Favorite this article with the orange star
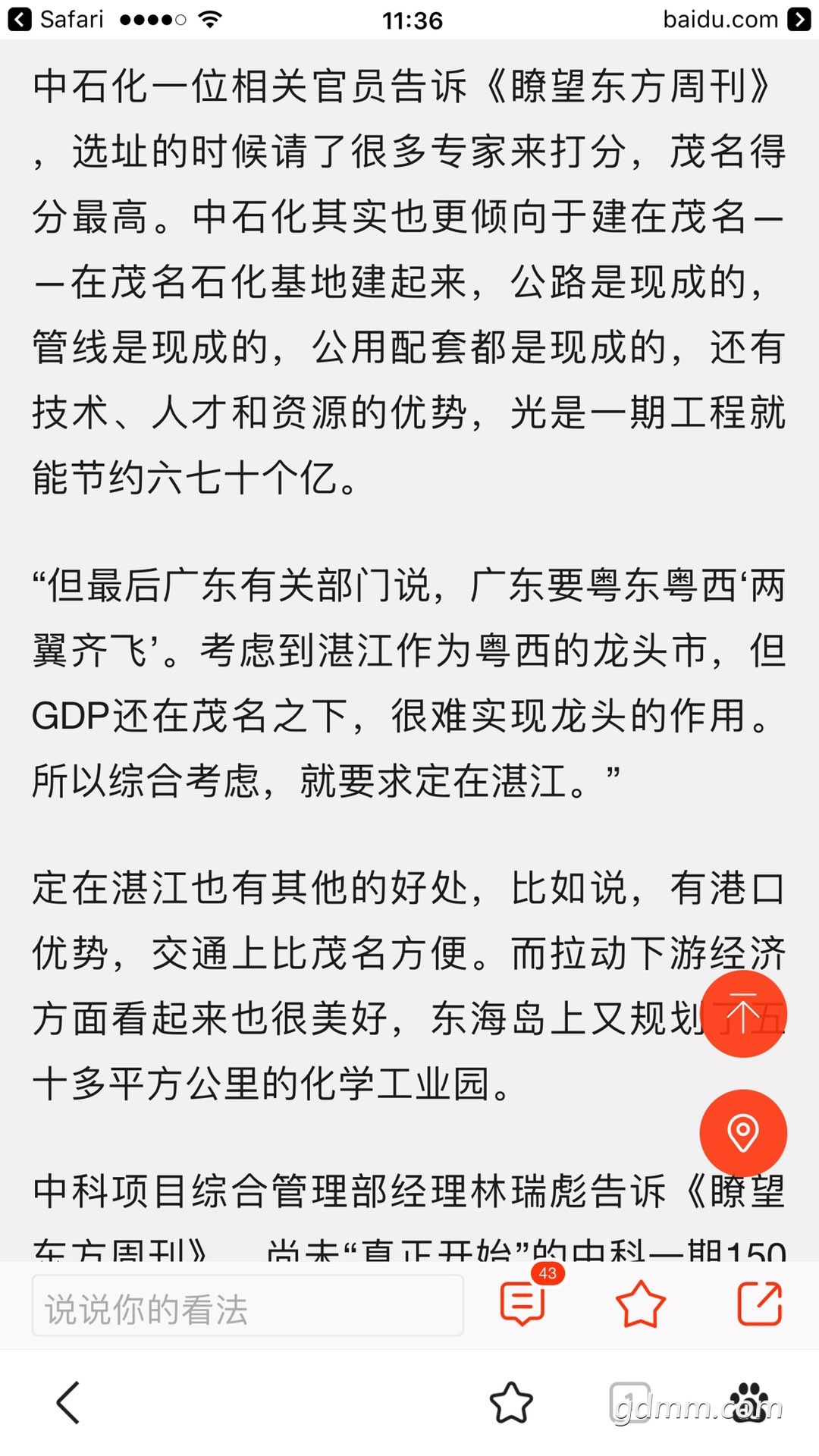The height and width of the screenshot is (1456, 819). (x=641, y=1304)
